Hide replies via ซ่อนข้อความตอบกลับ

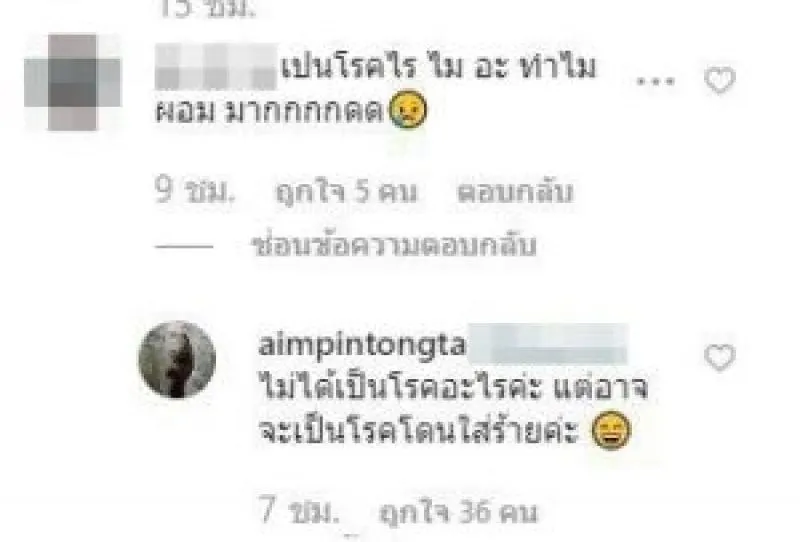(396, 245)
